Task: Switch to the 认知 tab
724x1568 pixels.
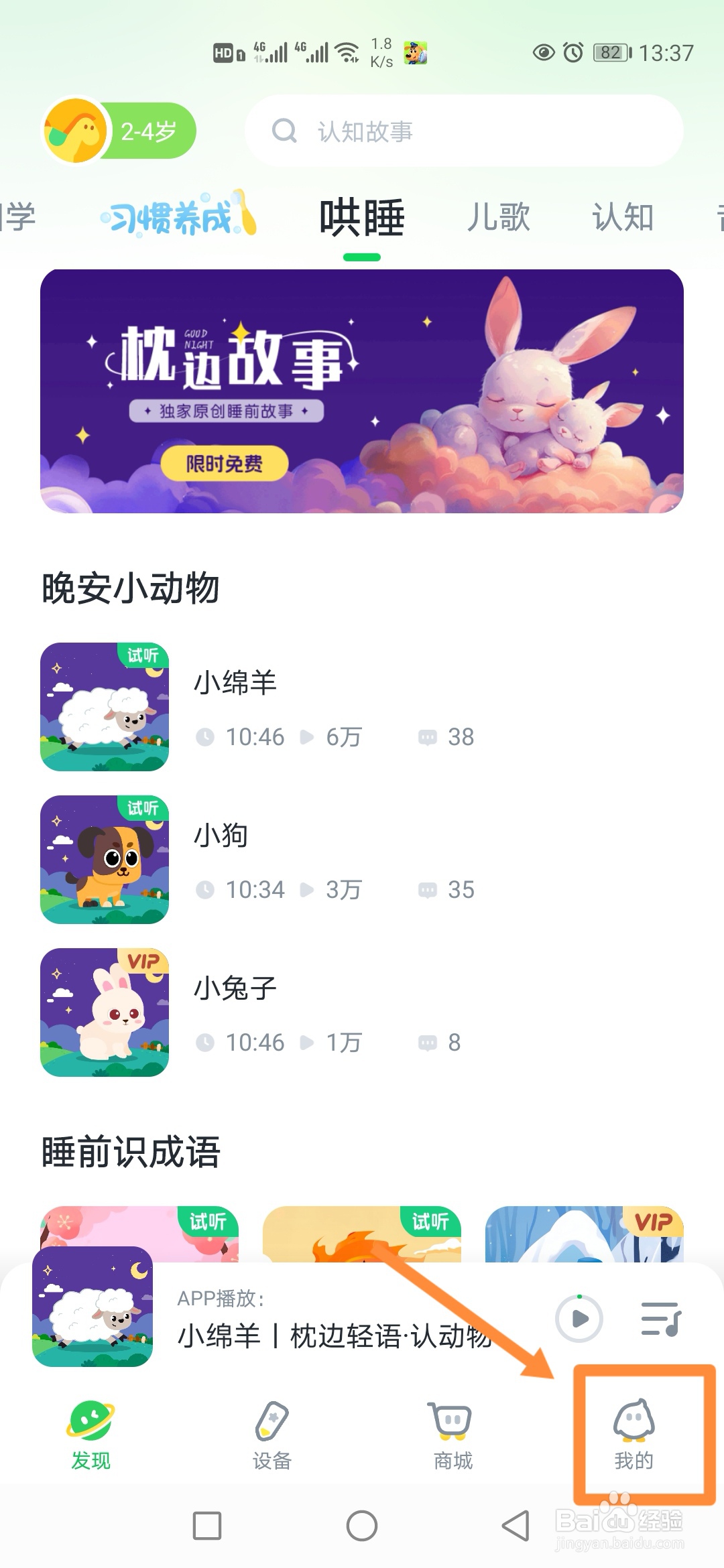Action: (622, 216)
